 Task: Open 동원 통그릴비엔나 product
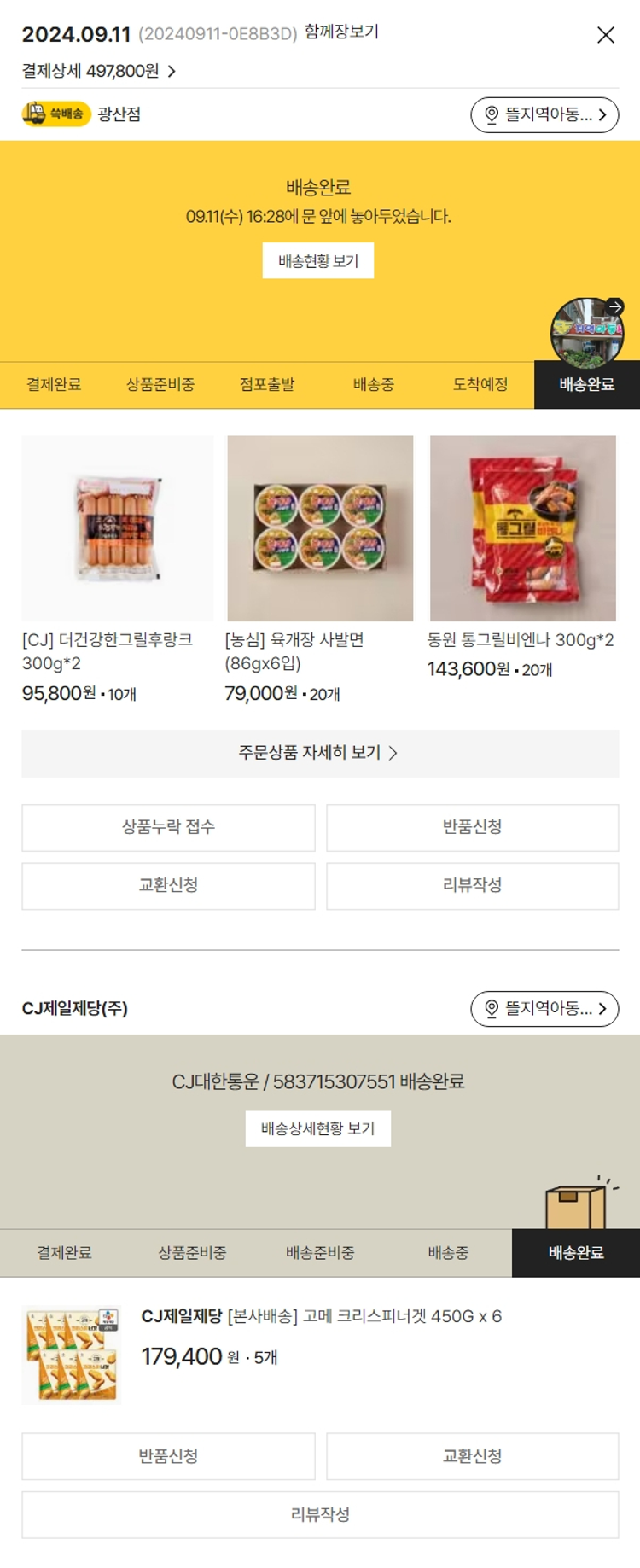[x=522, y=528]
